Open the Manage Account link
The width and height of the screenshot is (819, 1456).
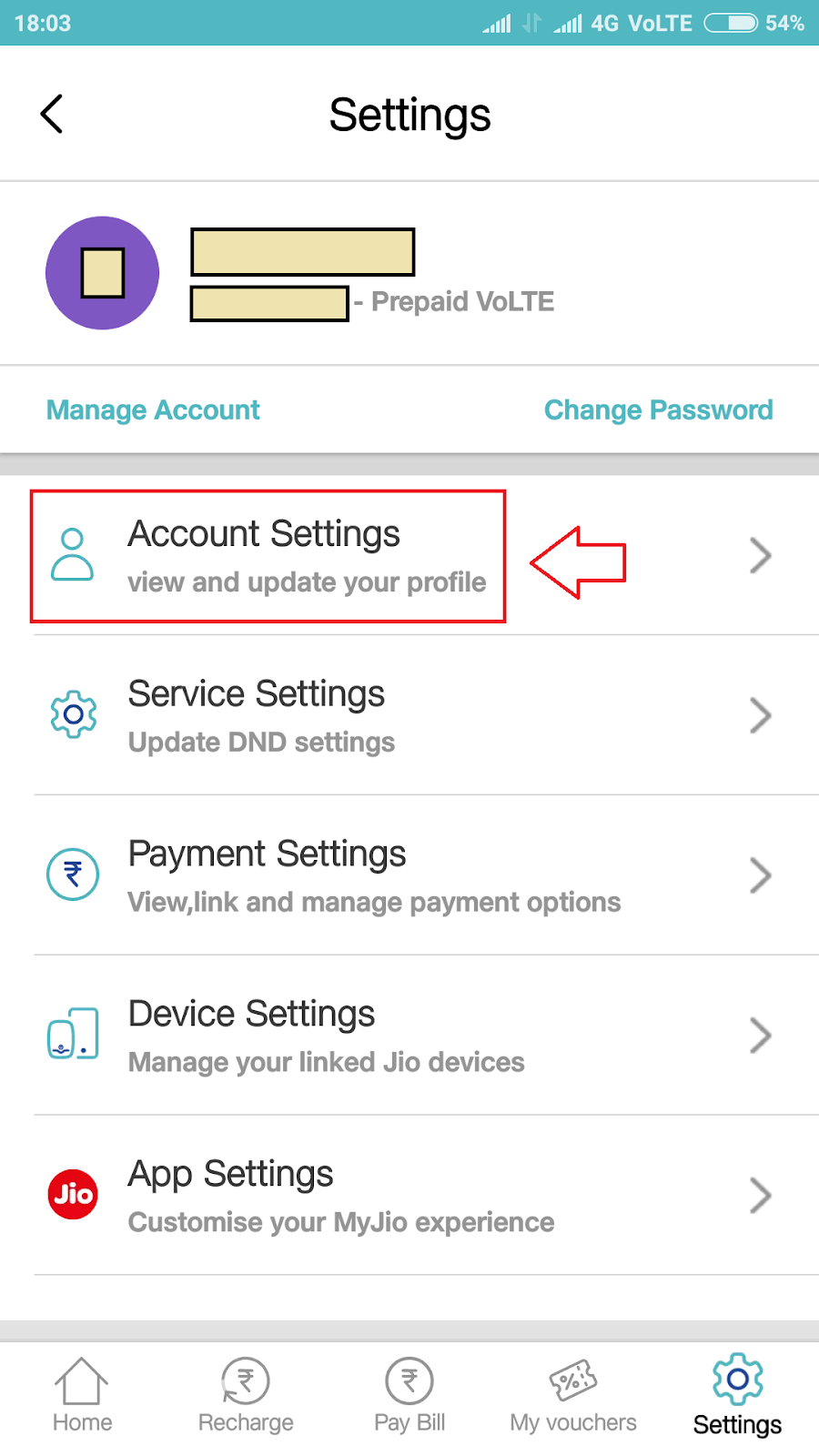click(x=153, y=410)
